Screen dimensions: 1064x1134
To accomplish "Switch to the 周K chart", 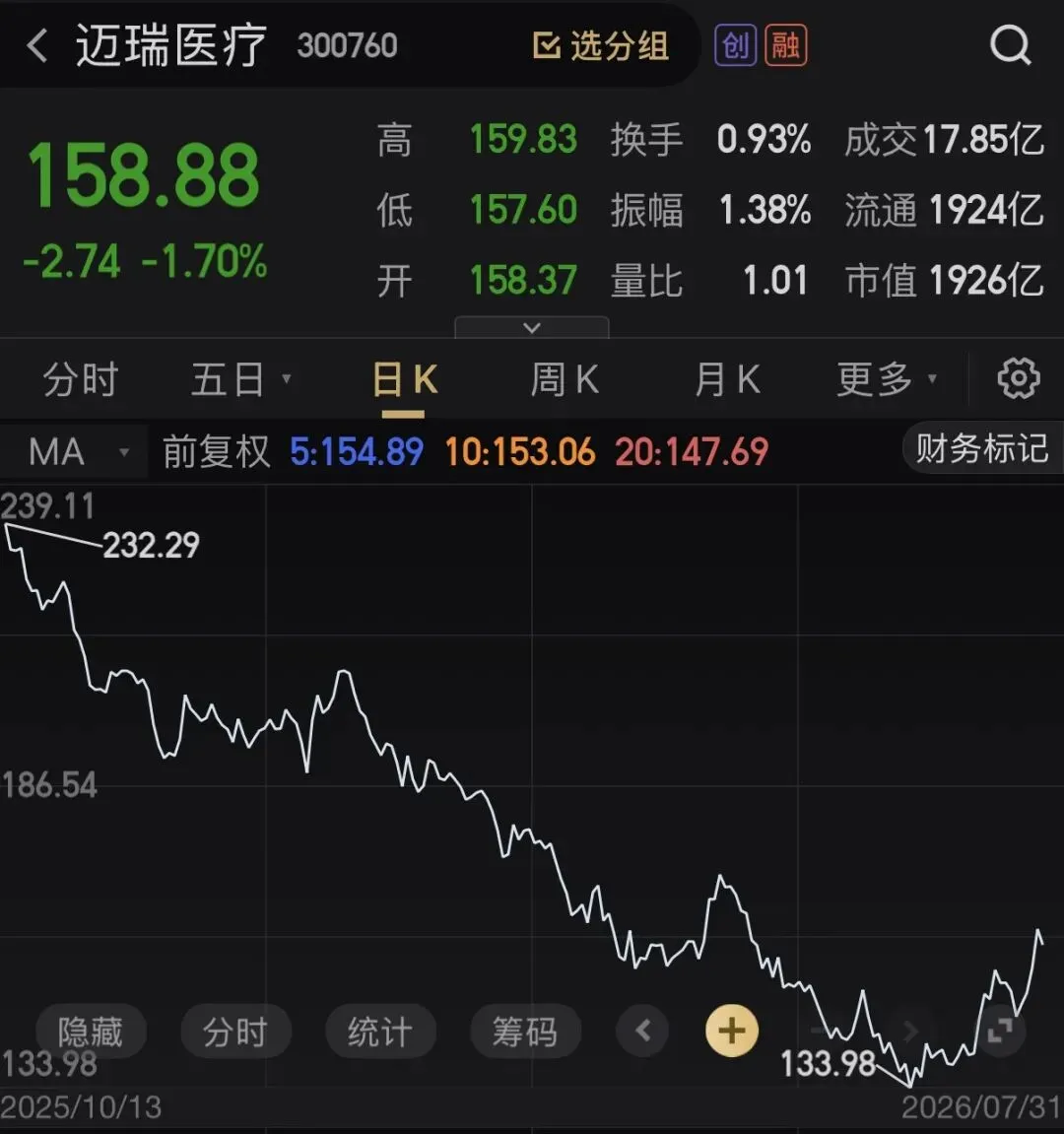I will coord(565,379).
